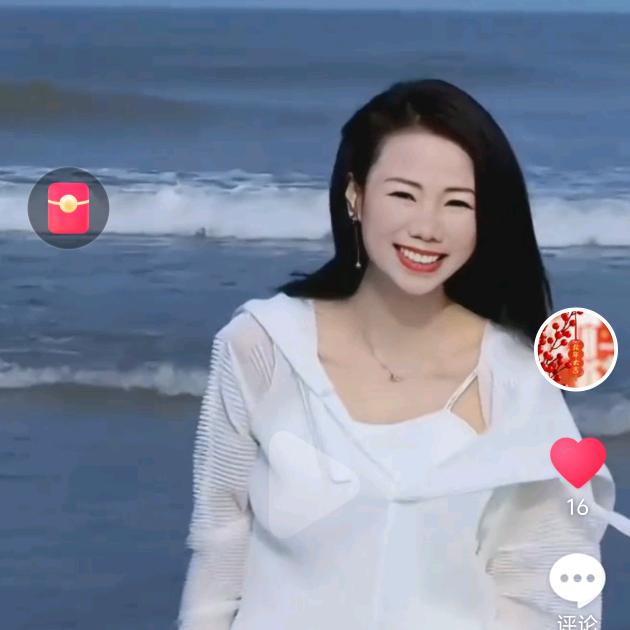Open the creator's profile avatar
Image resolution: width=630 pixels, height=630 pixels.
pyautogui.click(x=576, y=349)
